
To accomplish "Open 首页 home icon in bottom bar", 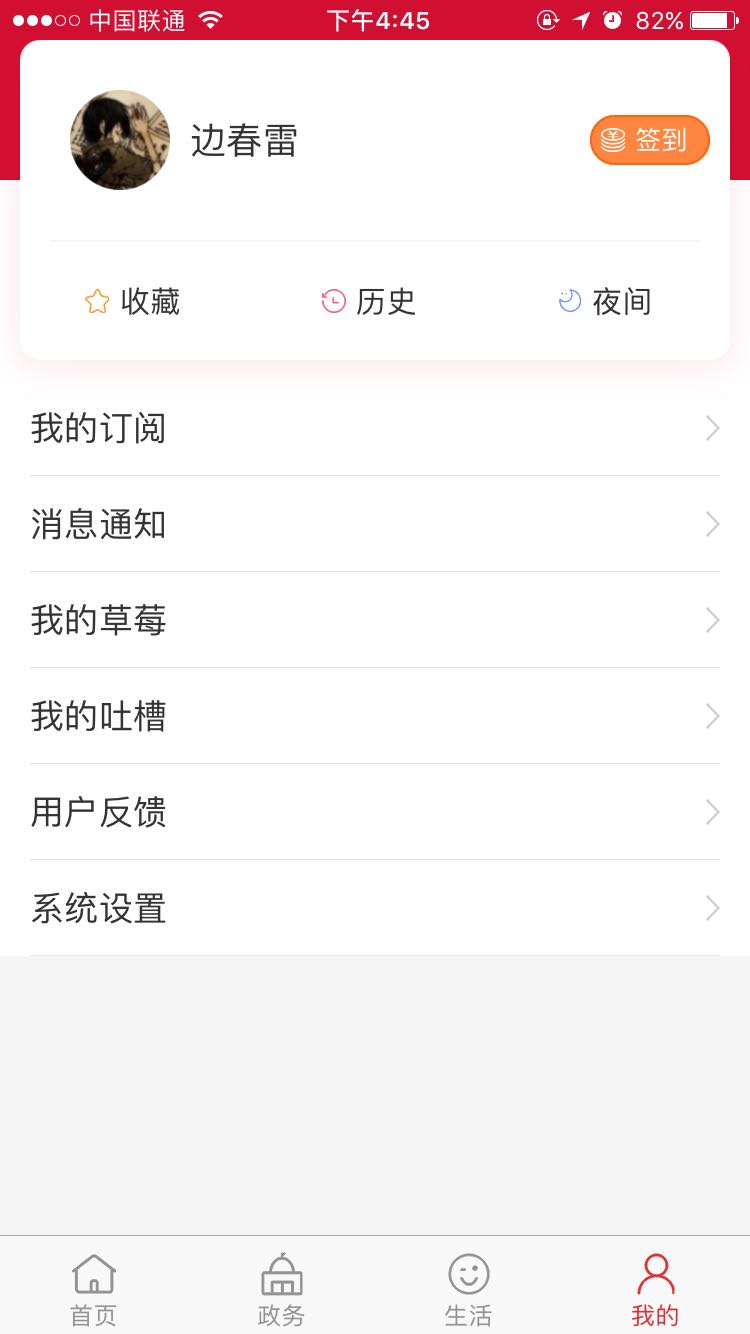I will [x=93, y=1275].
